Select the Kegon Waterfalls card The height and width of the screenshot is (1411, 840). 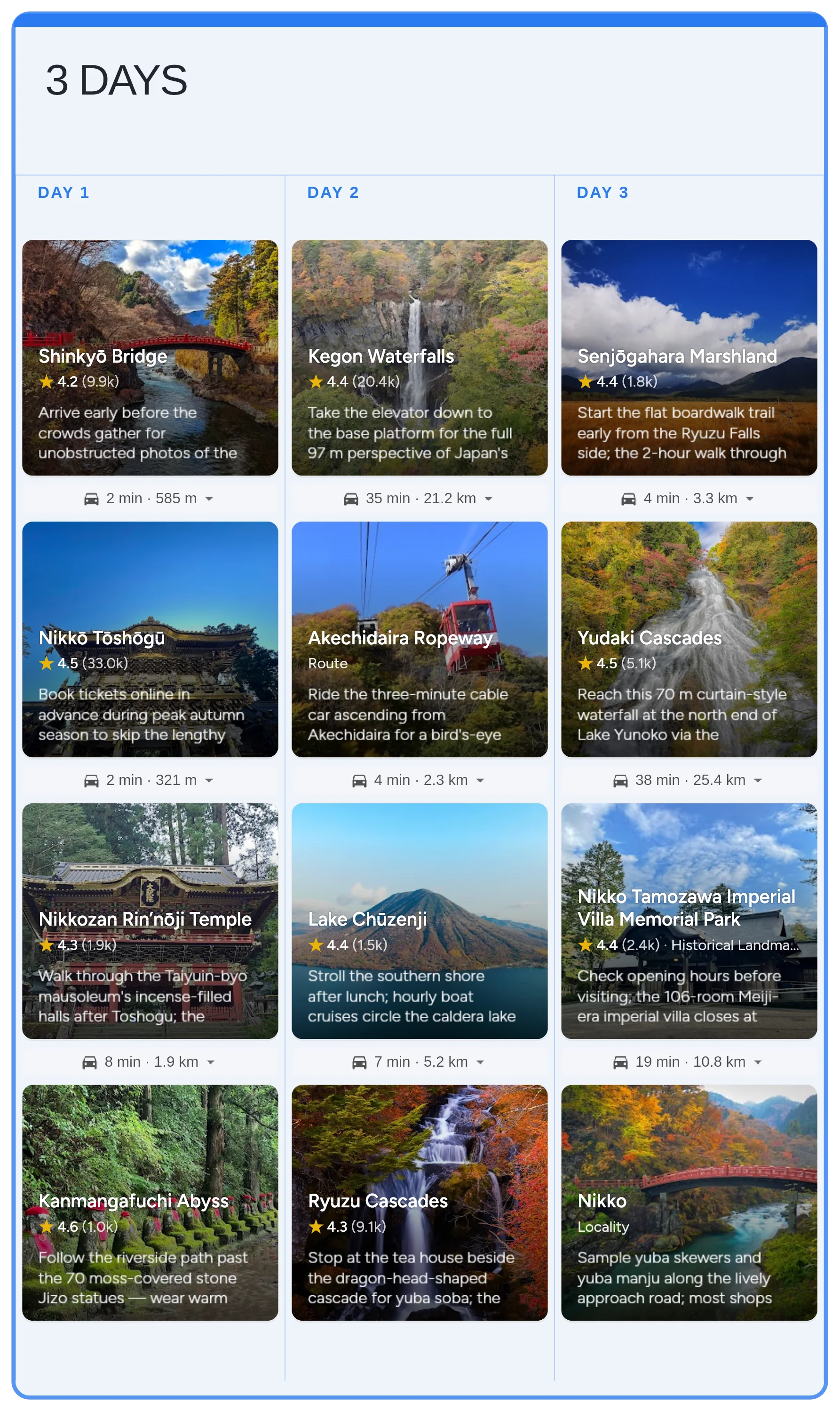(x=420, y=357)
